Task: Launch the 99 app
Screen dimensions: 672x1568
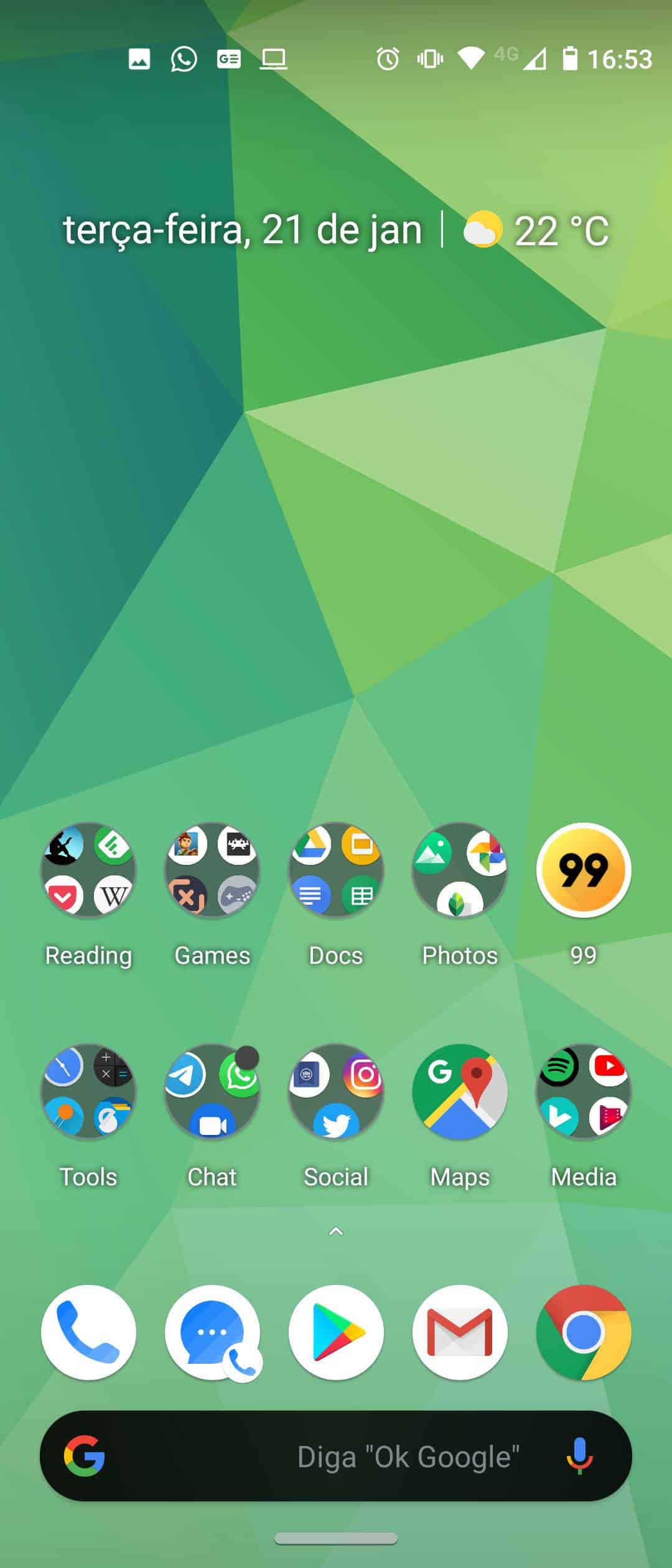Action: [x=584, y=870]
